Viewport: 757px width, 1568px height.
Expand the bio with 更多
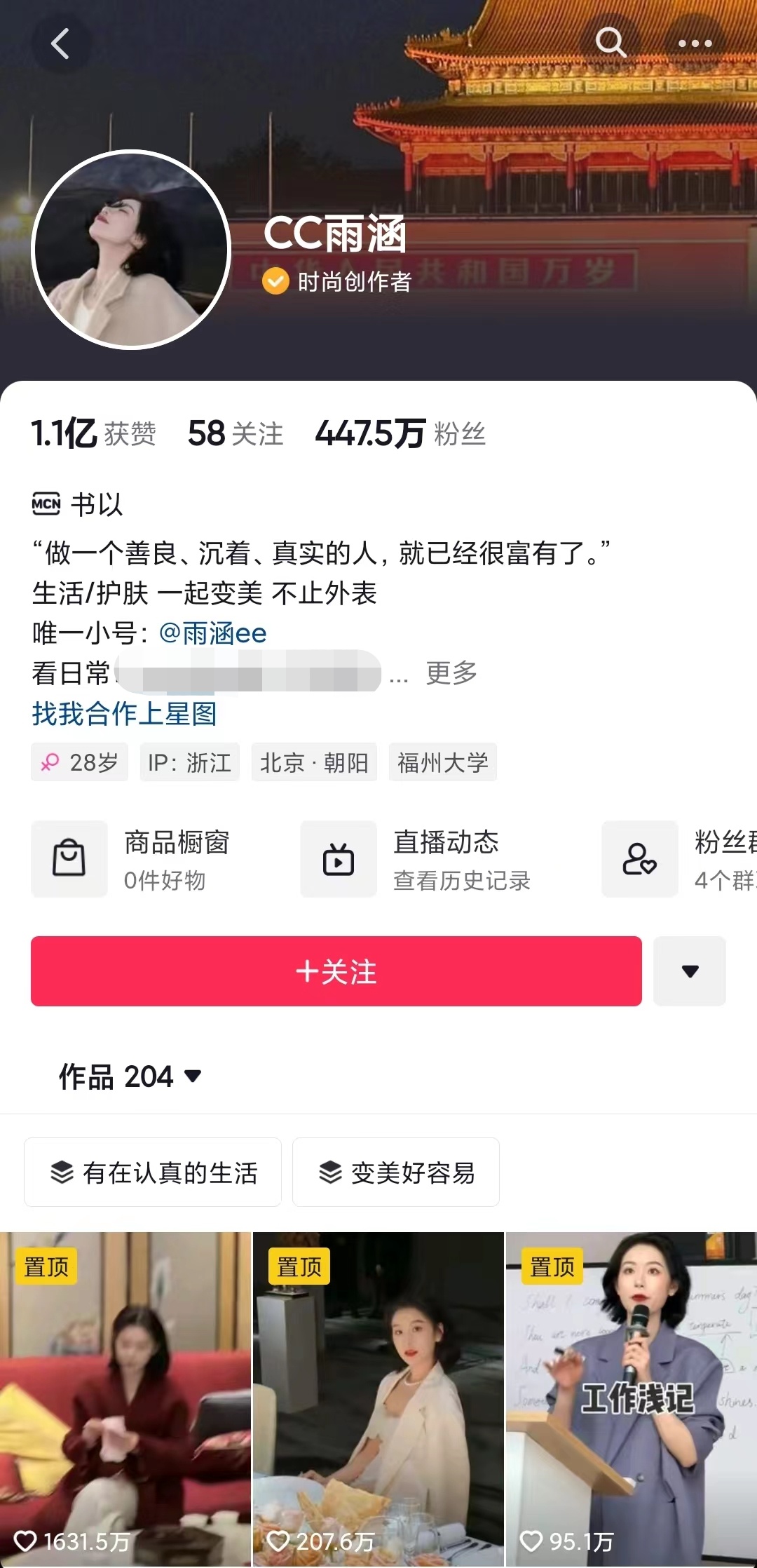[x=452, y=673]
